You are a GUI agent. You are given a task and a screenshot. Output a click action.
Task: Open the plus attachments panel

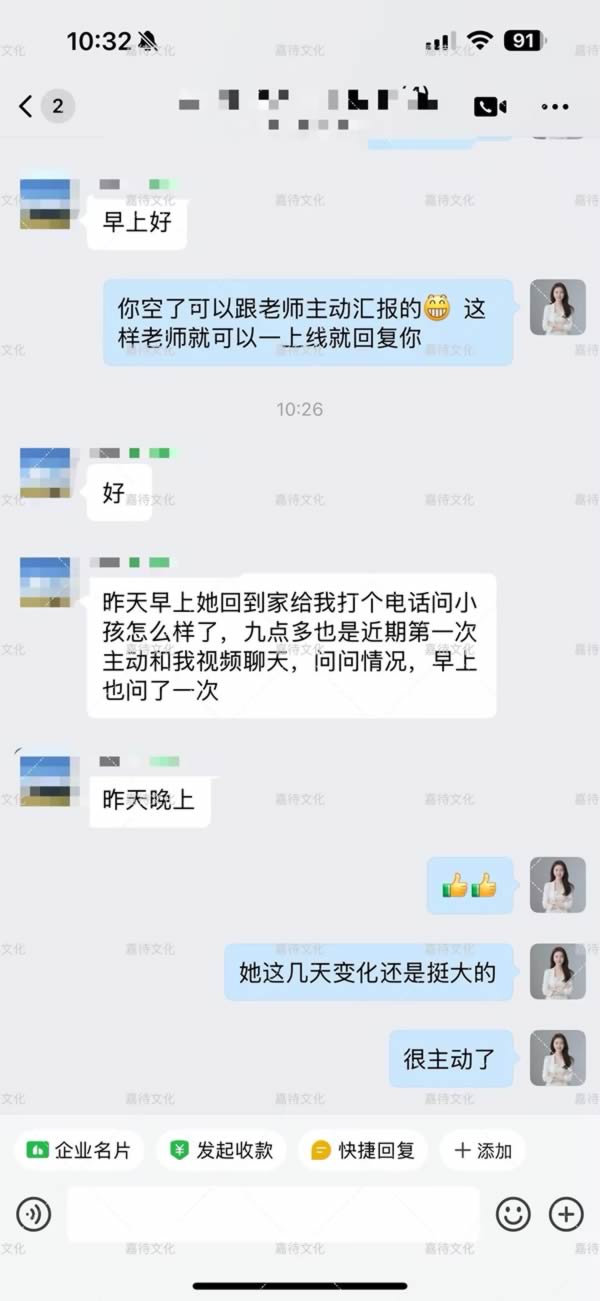tap(566, 1214)
